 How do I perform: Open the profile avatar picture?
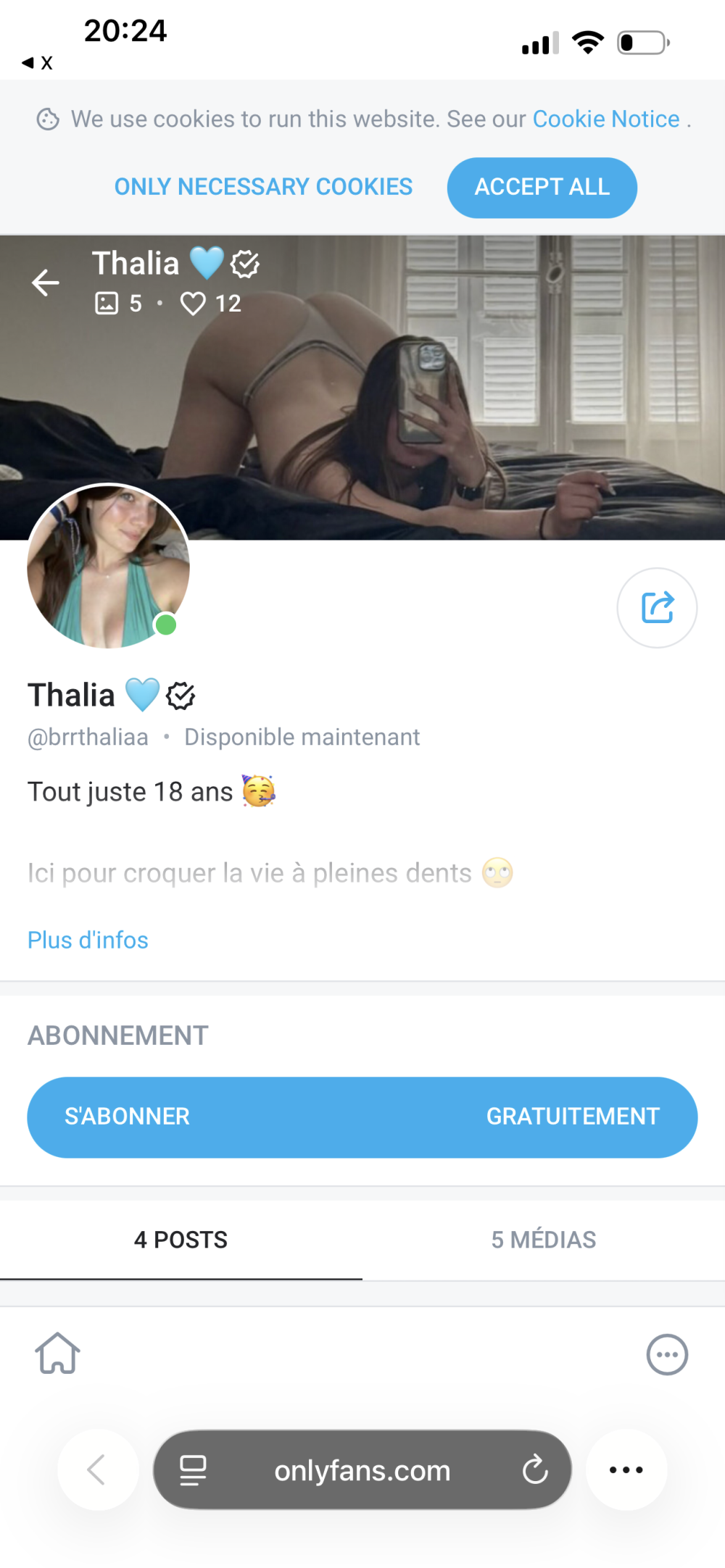click(x=108, y=566)
